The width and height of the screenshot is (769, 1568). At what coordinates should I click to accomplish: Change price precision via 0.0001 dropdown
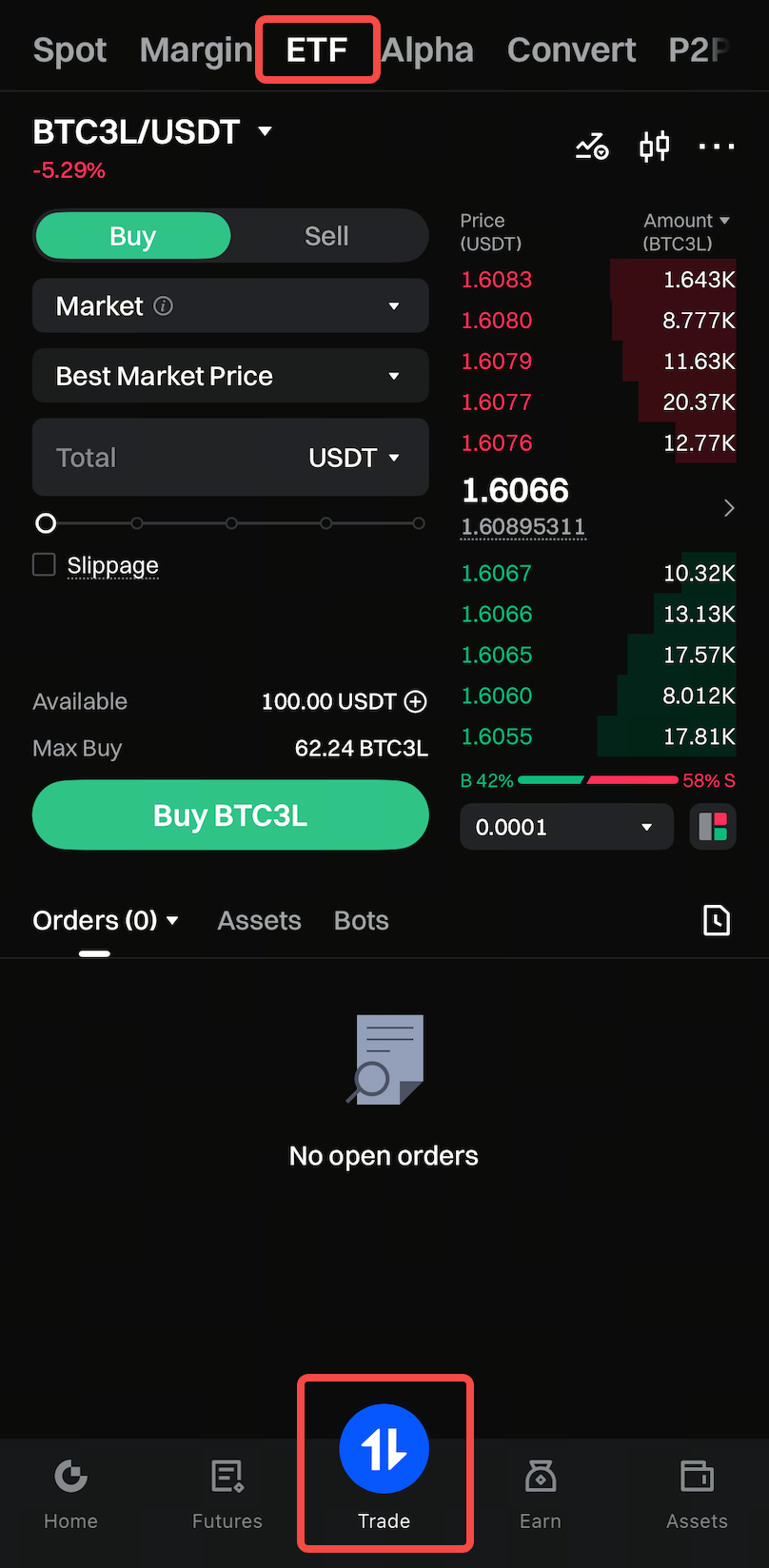point(566,827)
